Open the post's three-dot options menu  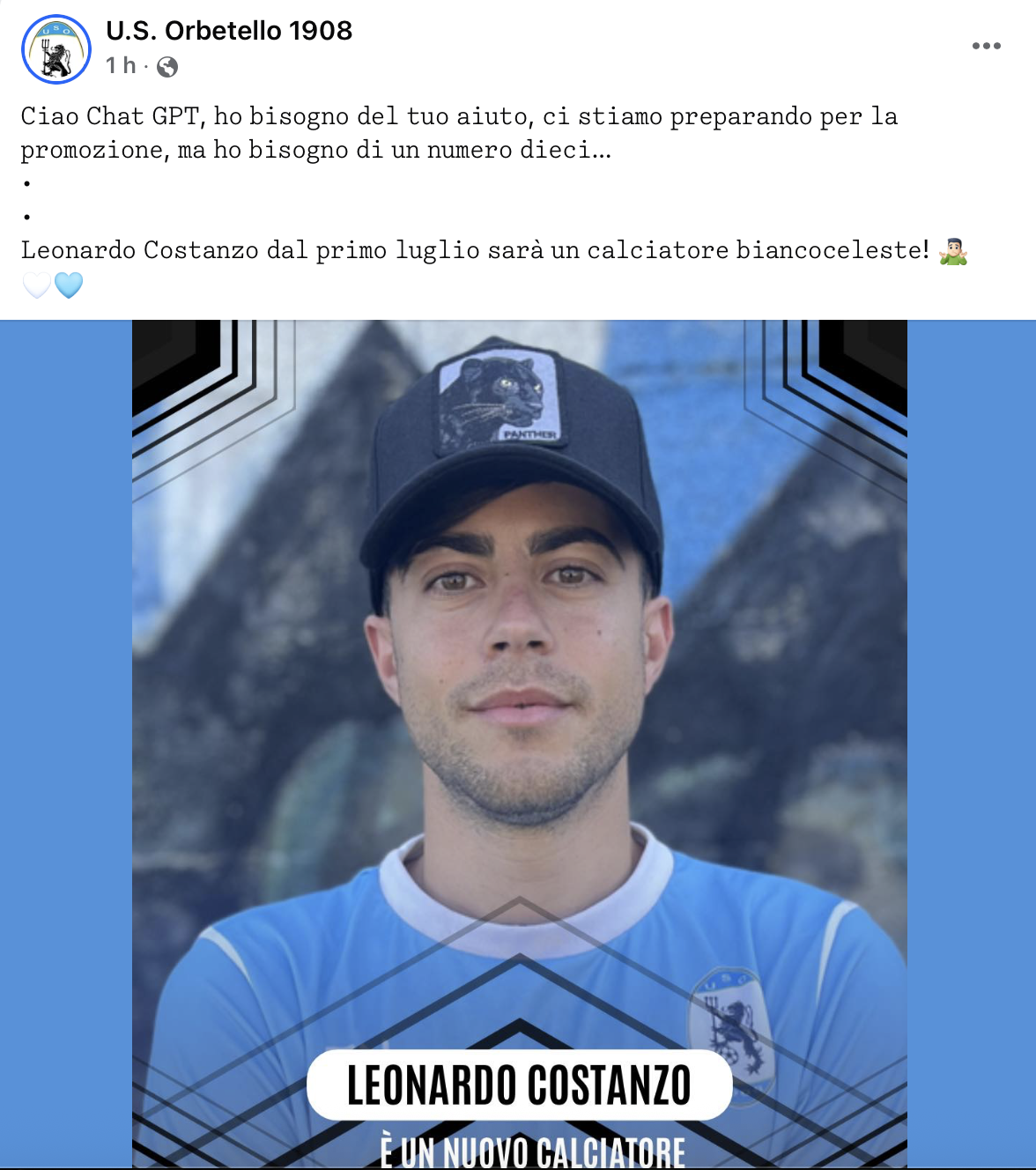[986, 46]
